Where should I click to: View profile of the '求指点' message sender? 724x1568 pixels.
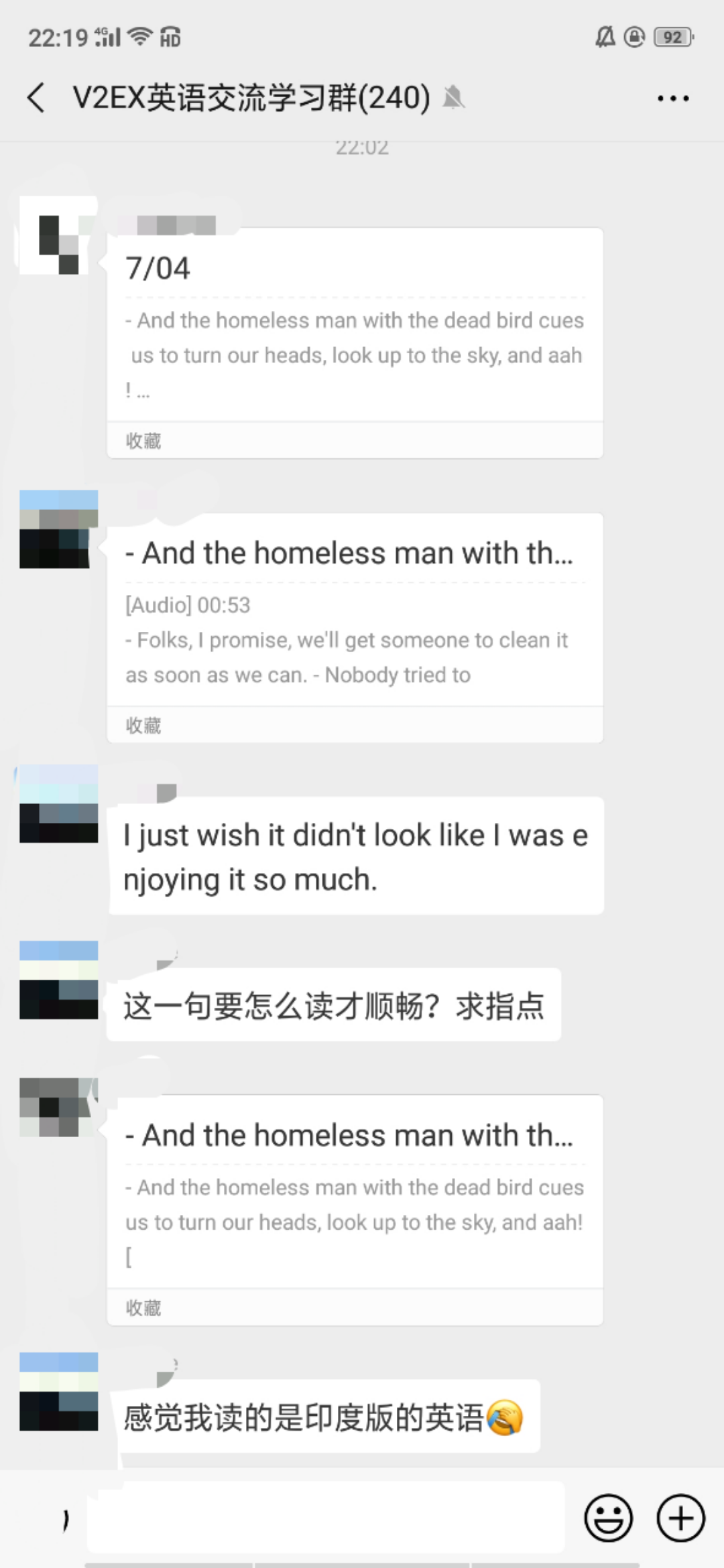tap(58, 980)
